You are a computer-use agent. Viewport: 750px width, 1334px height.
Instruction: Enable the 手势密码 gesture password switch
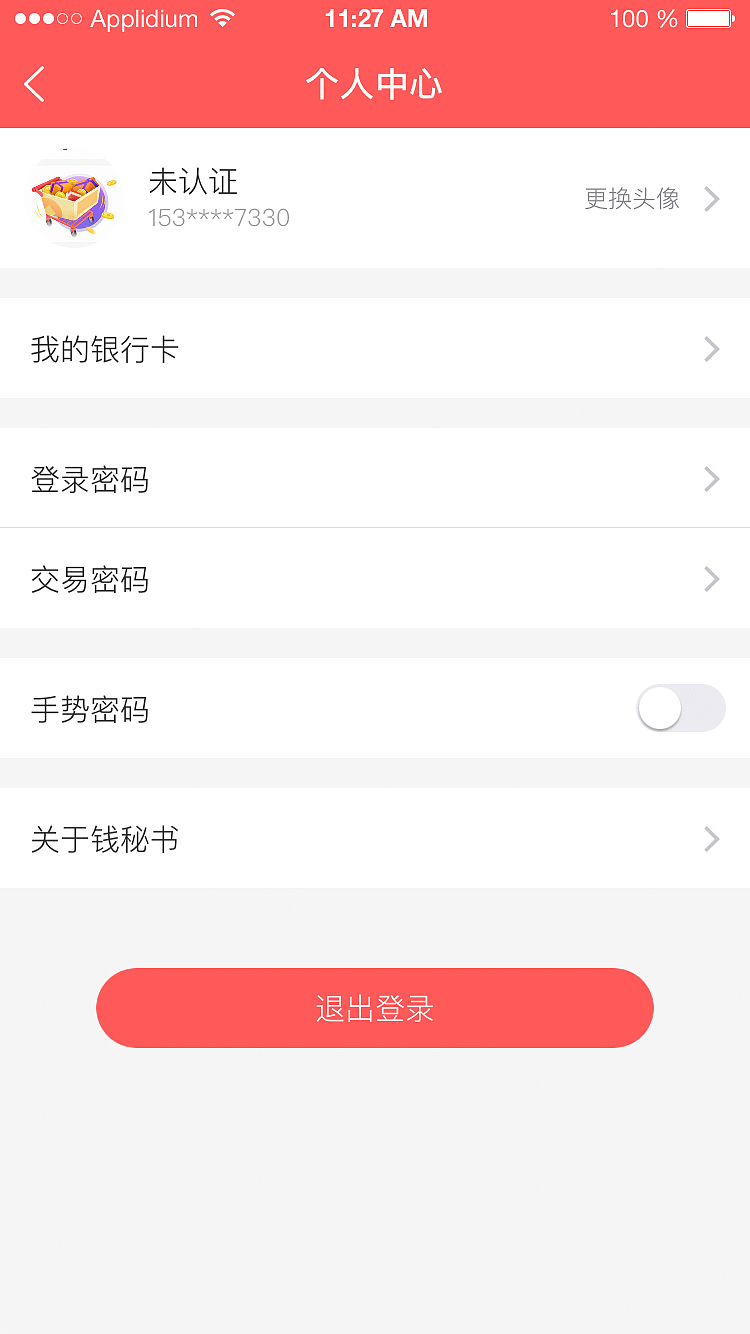pyautogui.click(x=681, y=708)
